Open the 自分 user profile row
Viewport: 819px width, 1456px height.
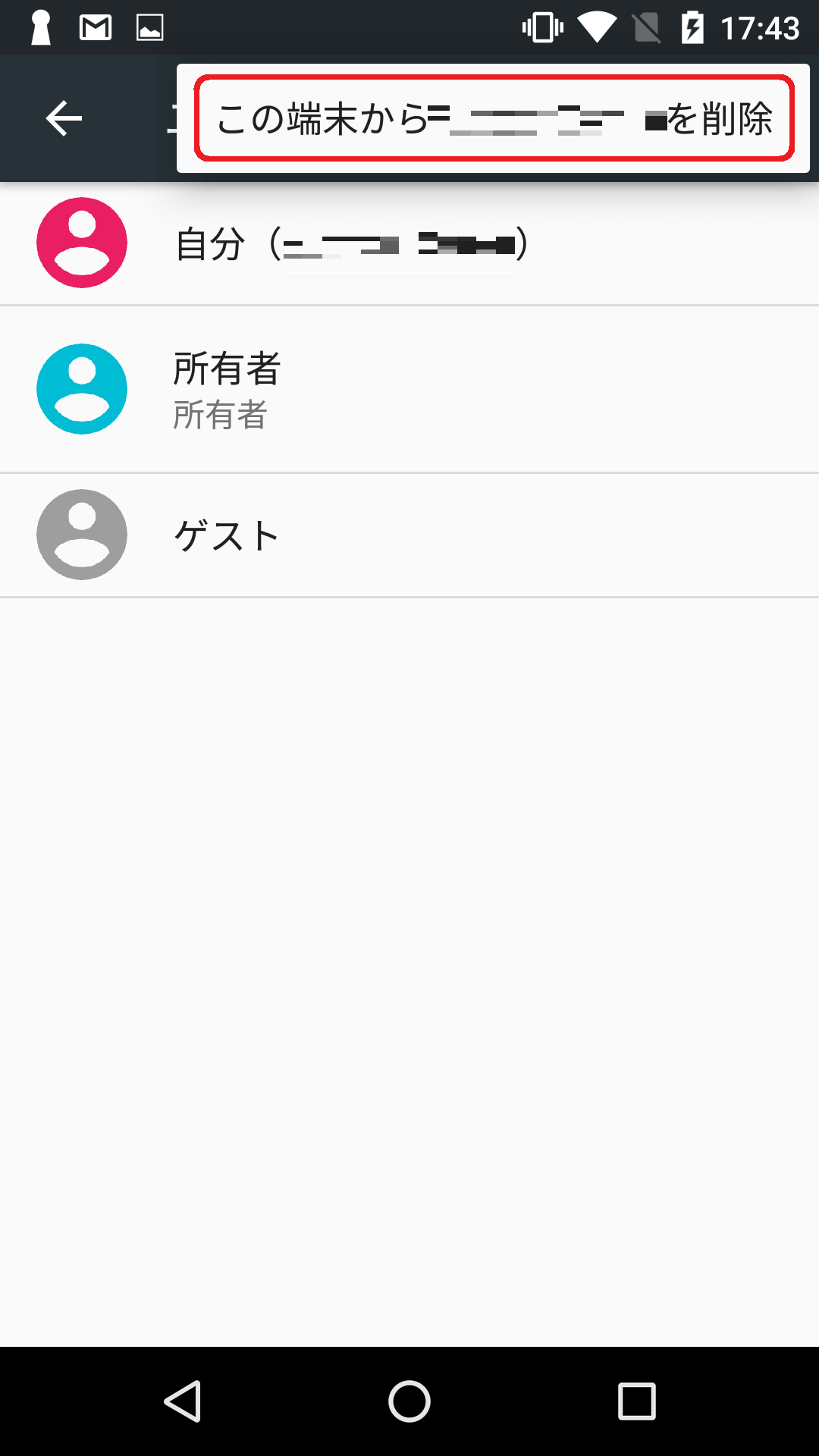click(x=409, y=243)
